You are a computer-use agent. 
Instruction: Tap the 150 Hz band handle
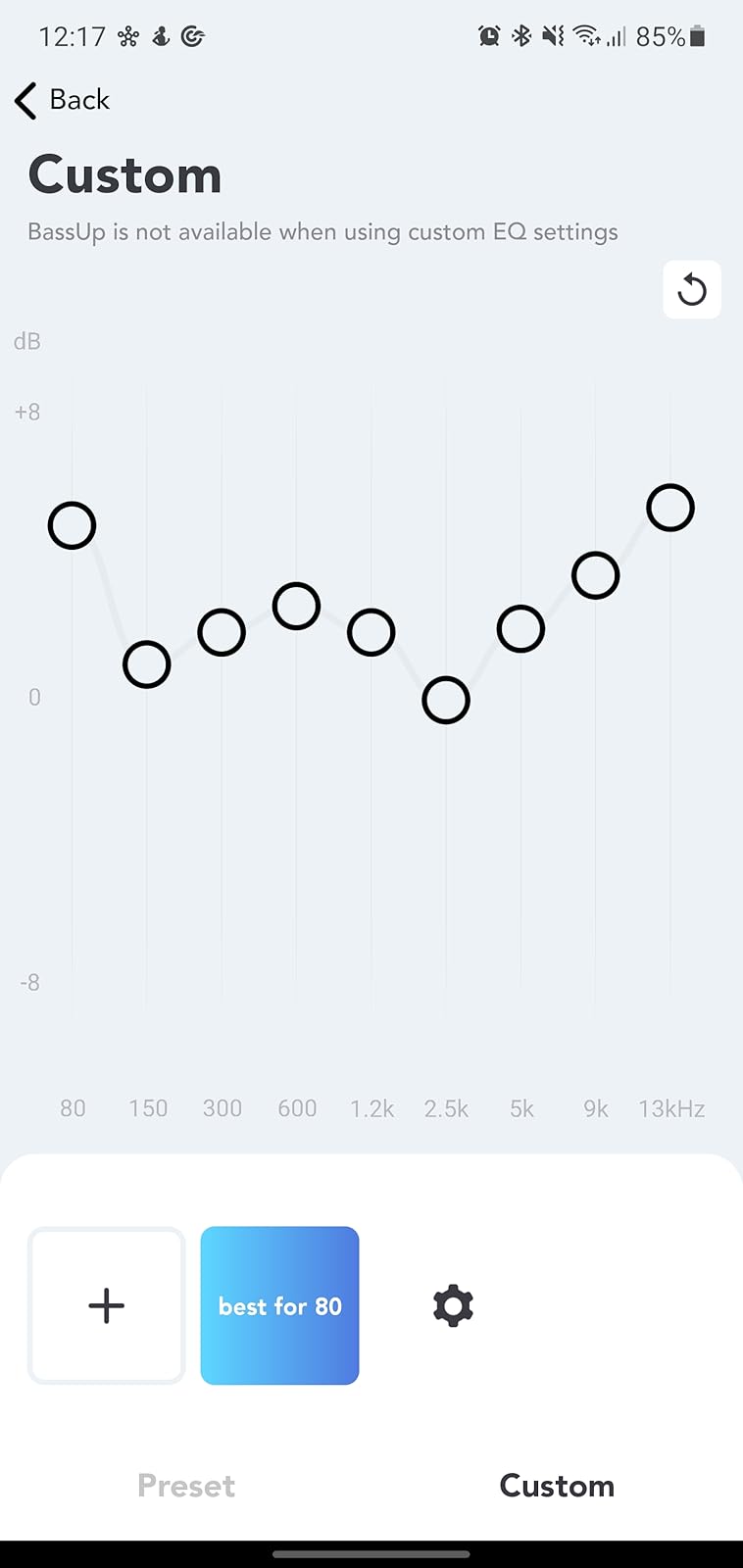(x=147, y=665)
